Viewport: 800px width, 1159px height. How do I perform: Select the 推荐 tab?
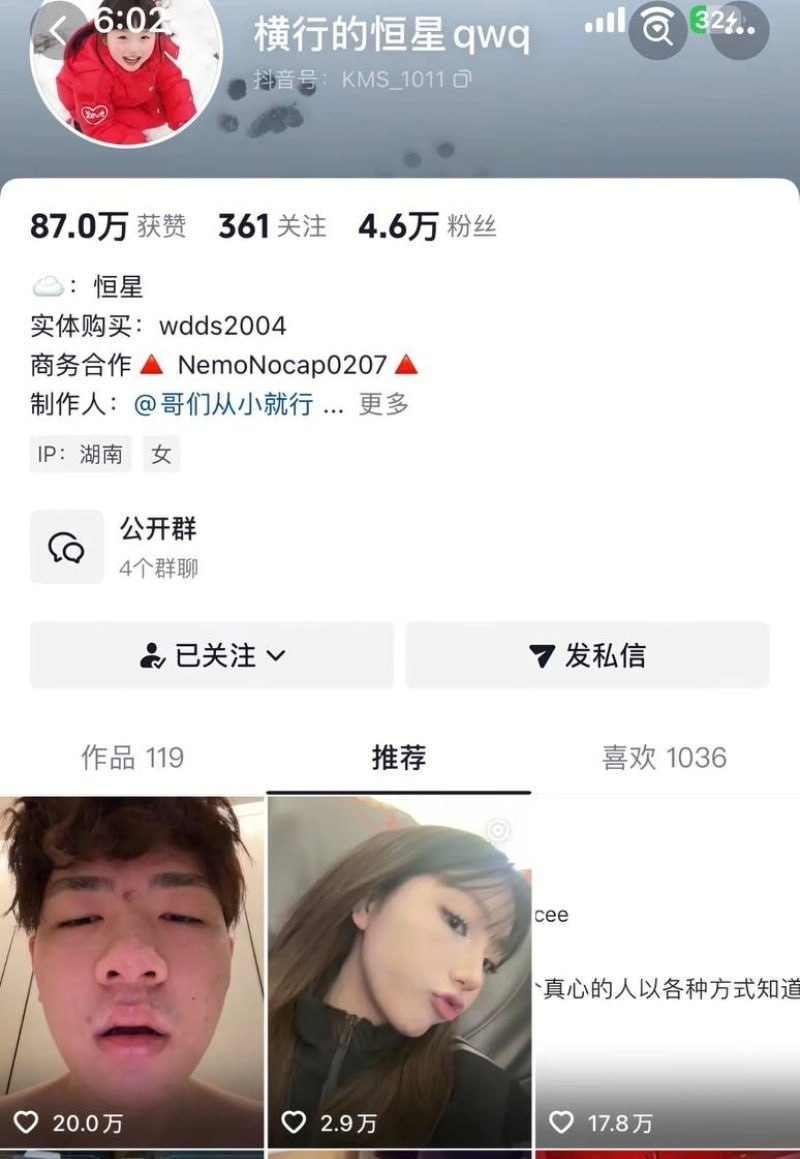(399, 757)
